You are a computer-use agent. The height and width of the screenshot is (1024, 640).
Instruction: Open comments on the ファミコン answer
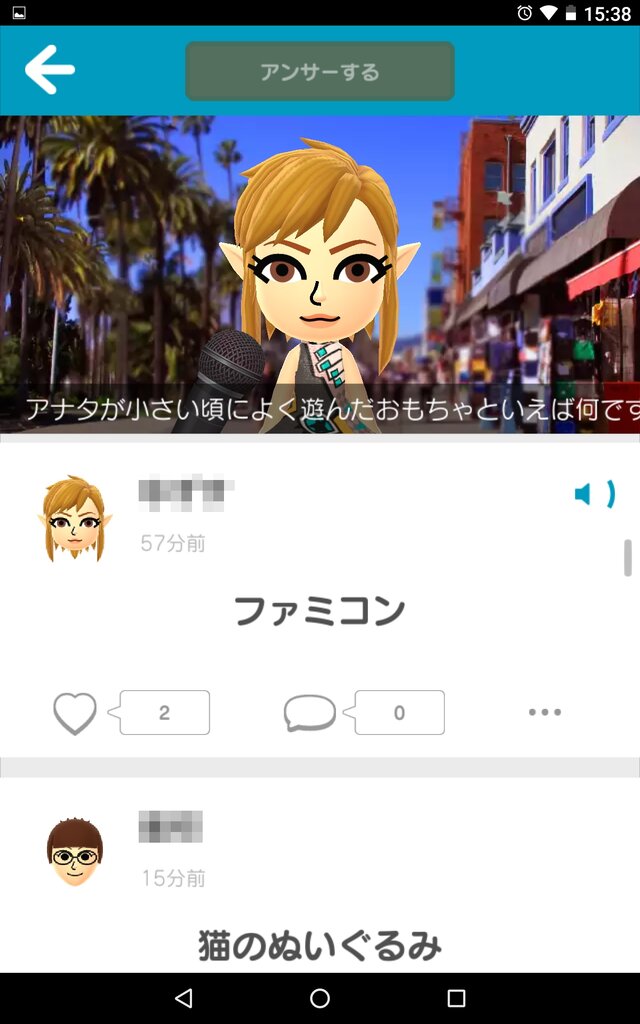click(310, 713)
